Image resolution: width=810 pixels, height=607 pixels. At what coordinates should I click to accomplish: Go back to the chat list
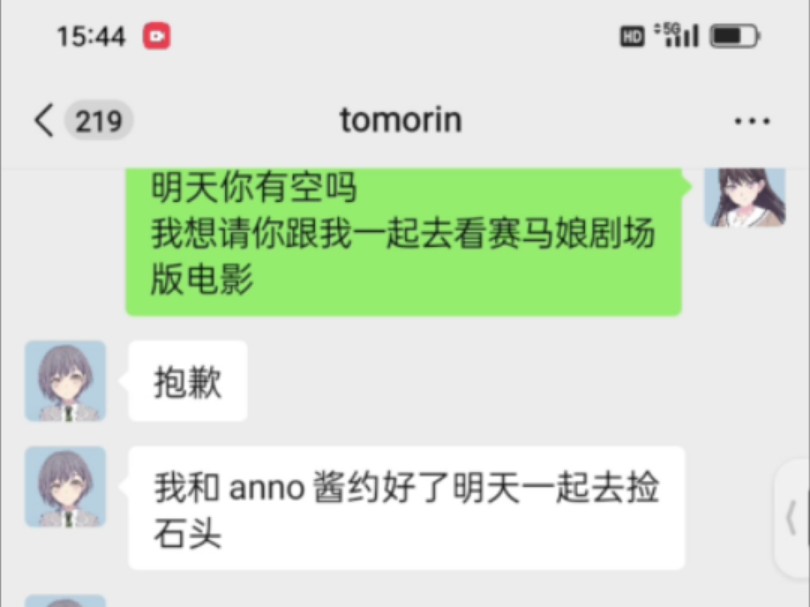pyautogui.click(x=44, y=121)
